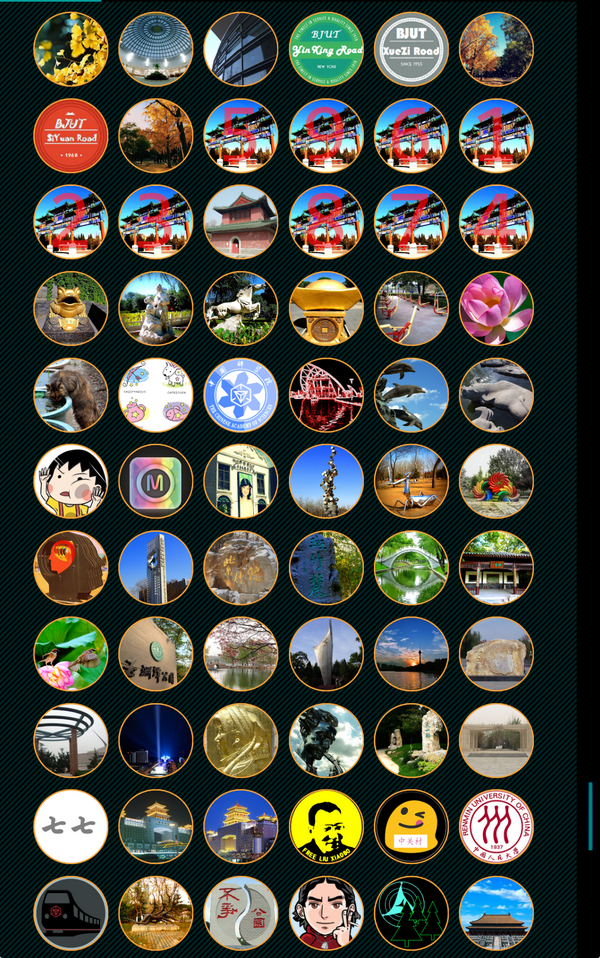This screenshot has height=958, width=600.
Task: View the gate badge numbered 3
Action: click(156, 222)
